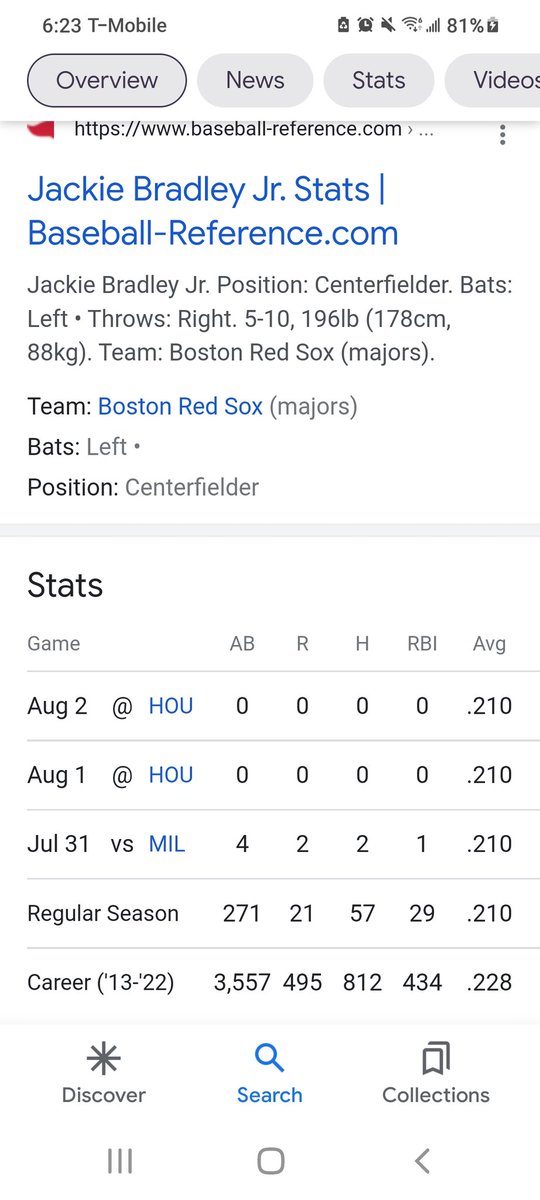The width and height of the screenshot is (540, 1200).
Task: Open the result's three-dot overflow menu
Action: pos(503,133)
